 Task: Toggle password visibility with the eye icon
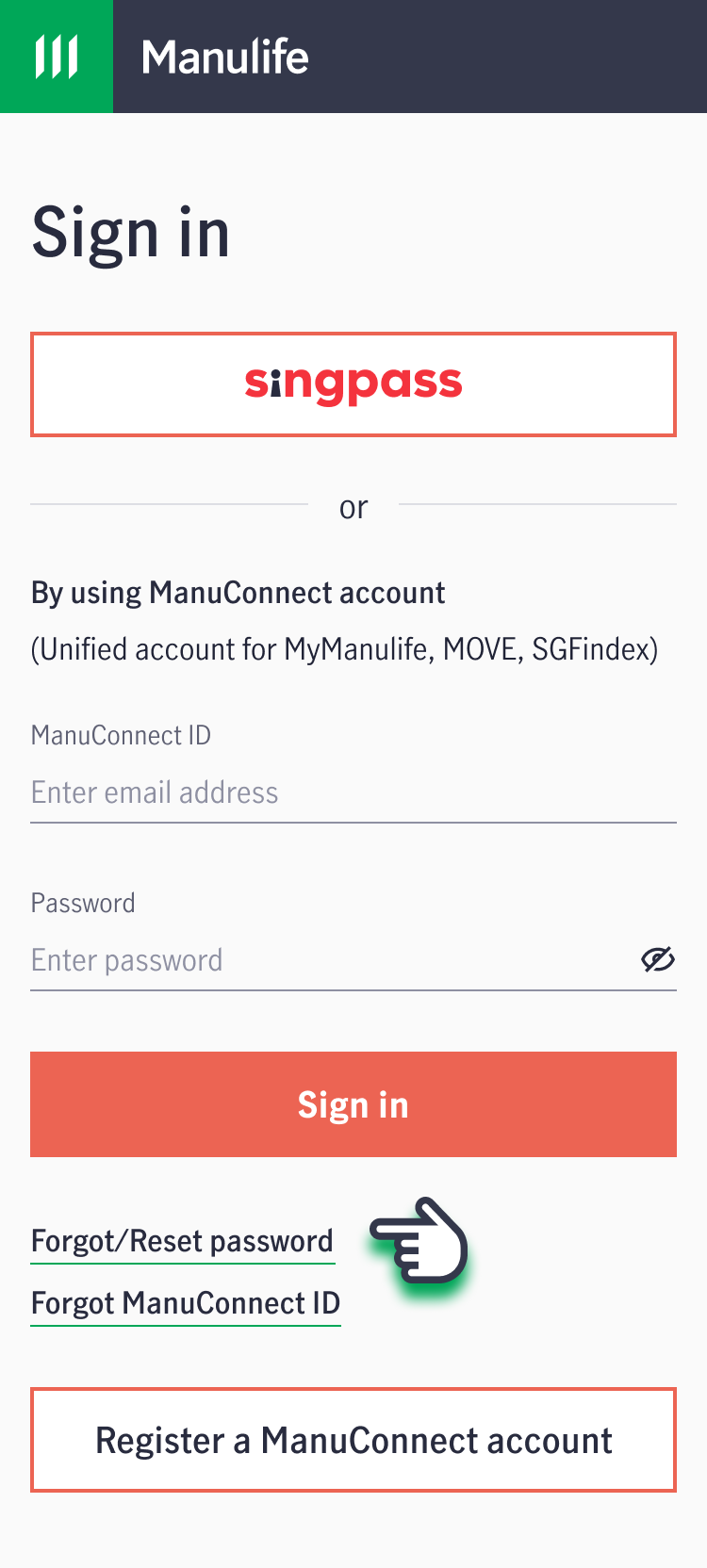[x=658, y=959]
